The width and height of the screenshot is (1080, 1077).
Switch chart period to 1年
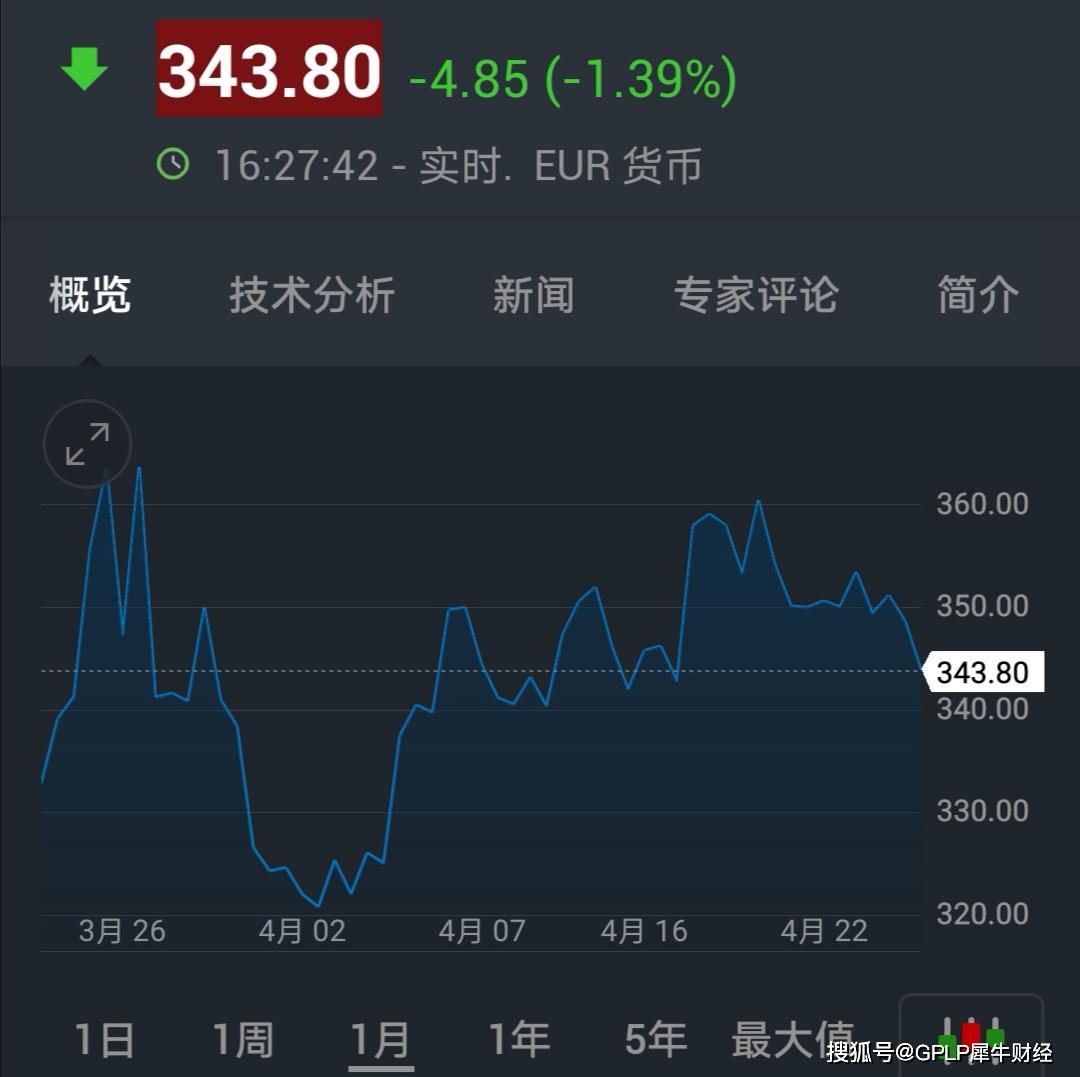(519, 1040)
